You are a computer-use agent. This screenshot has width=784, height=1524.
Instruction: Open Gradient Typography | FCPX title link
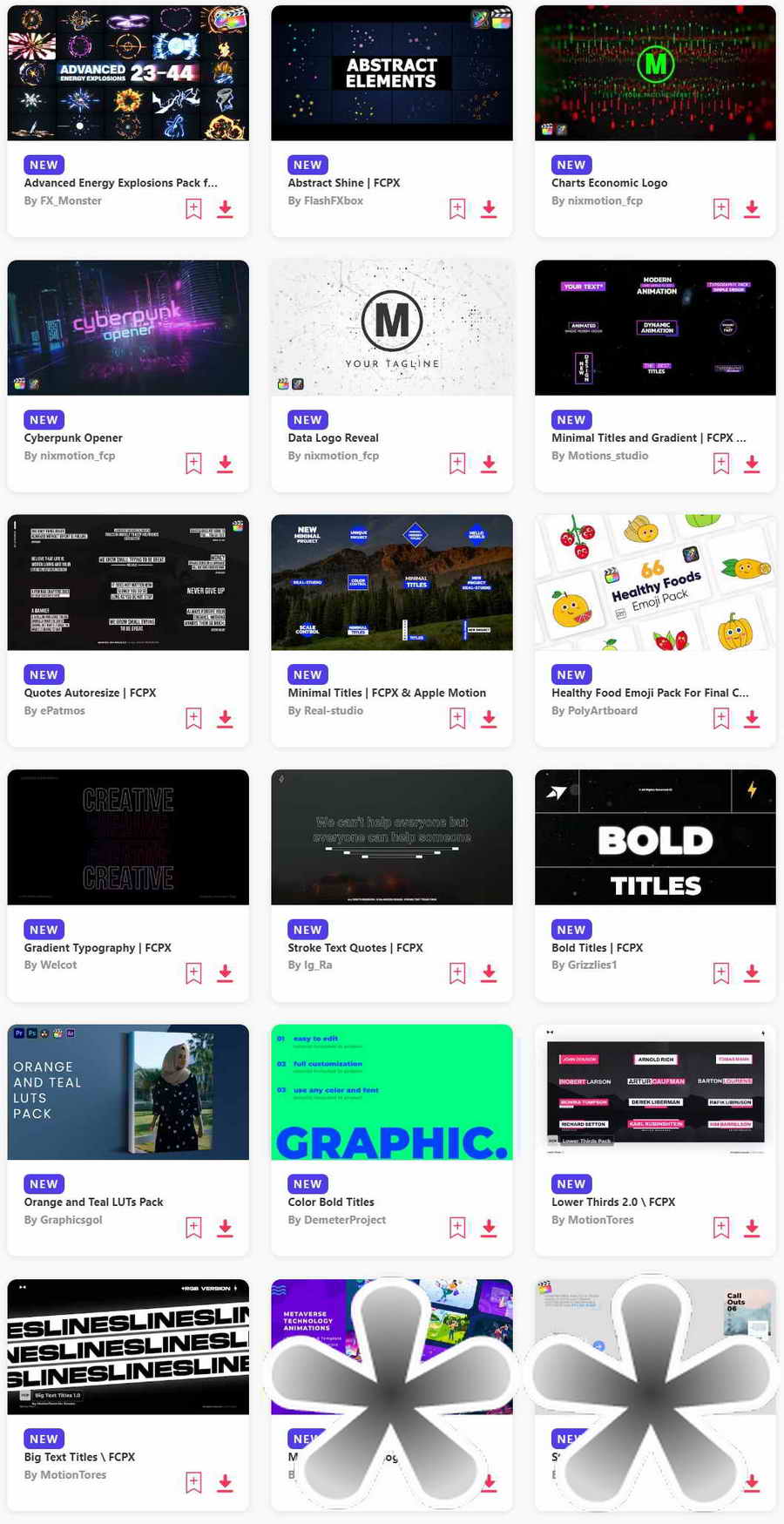pyautogui.click(x=98, y=948)
